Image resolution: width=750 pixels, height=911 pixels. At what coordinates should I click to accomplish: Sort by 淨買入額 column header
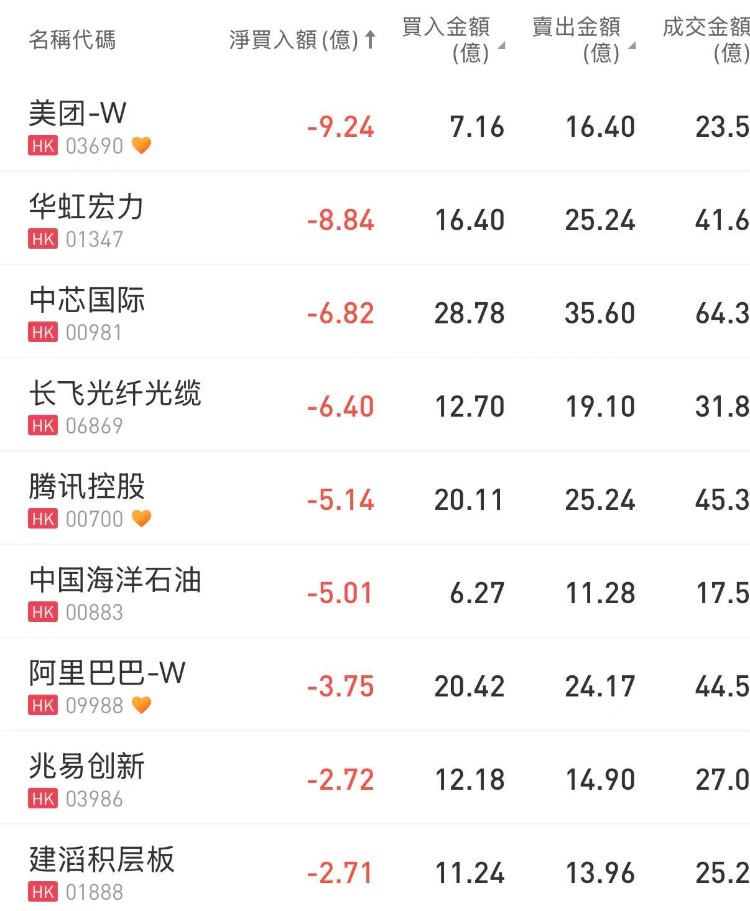(x=303, y=40)
